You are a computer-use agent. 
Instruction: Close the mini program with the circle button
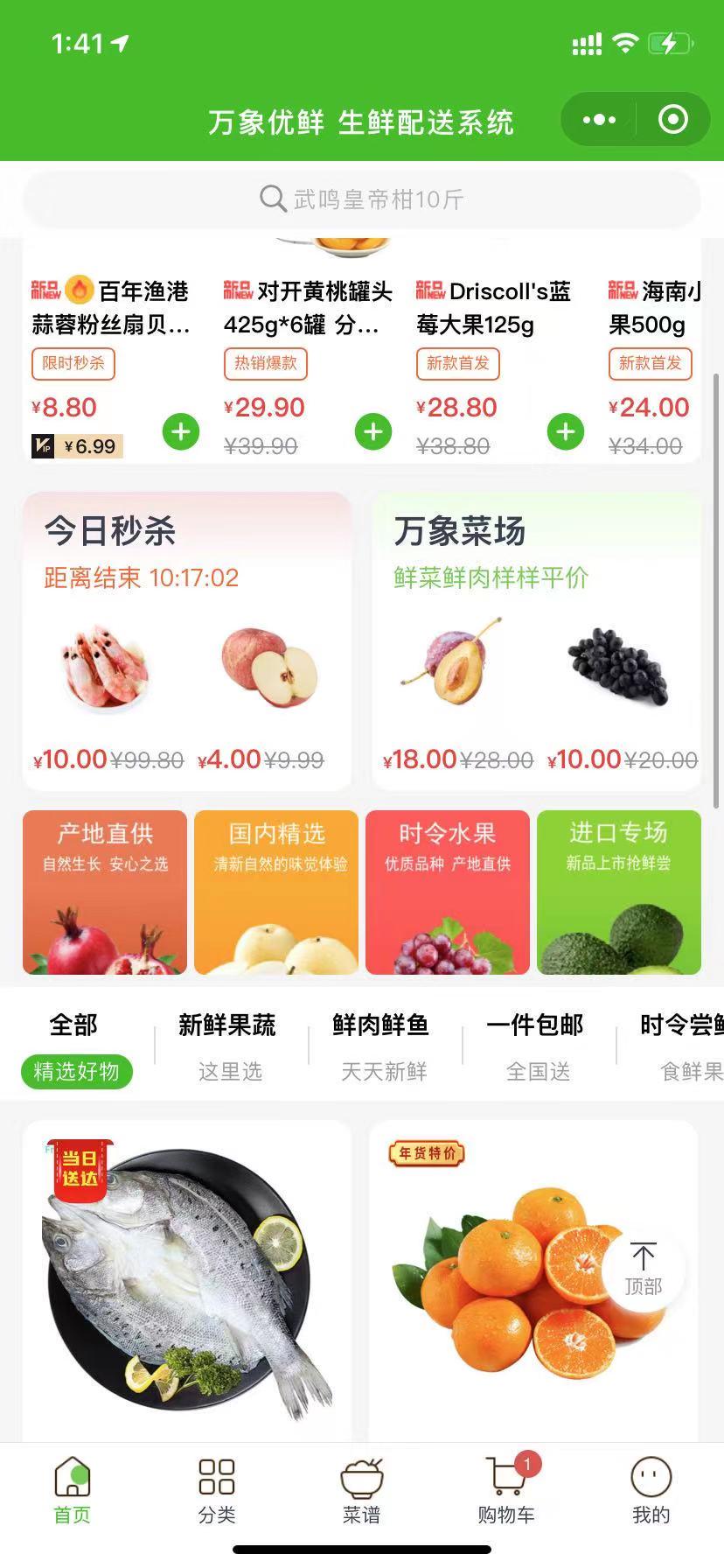point(672,120)
